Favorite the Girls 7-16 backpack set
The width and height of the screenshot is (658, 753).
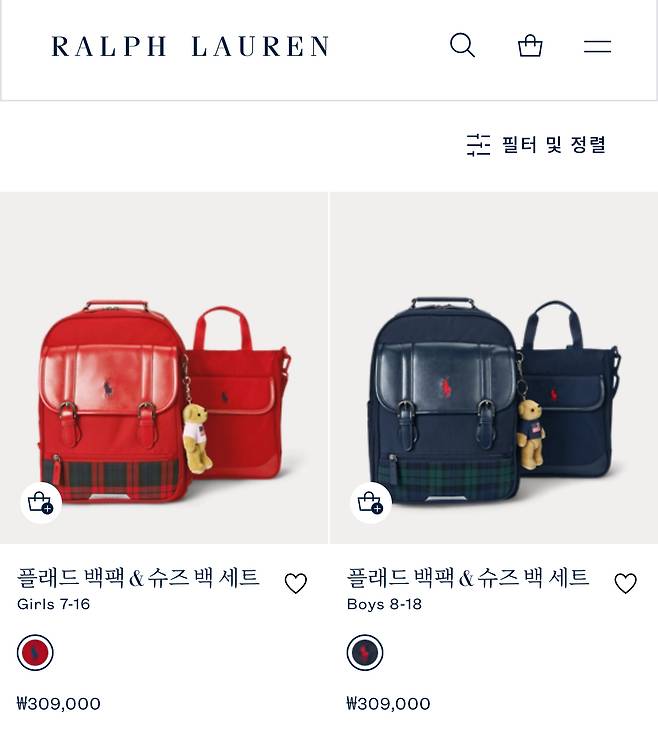(296, 583)
